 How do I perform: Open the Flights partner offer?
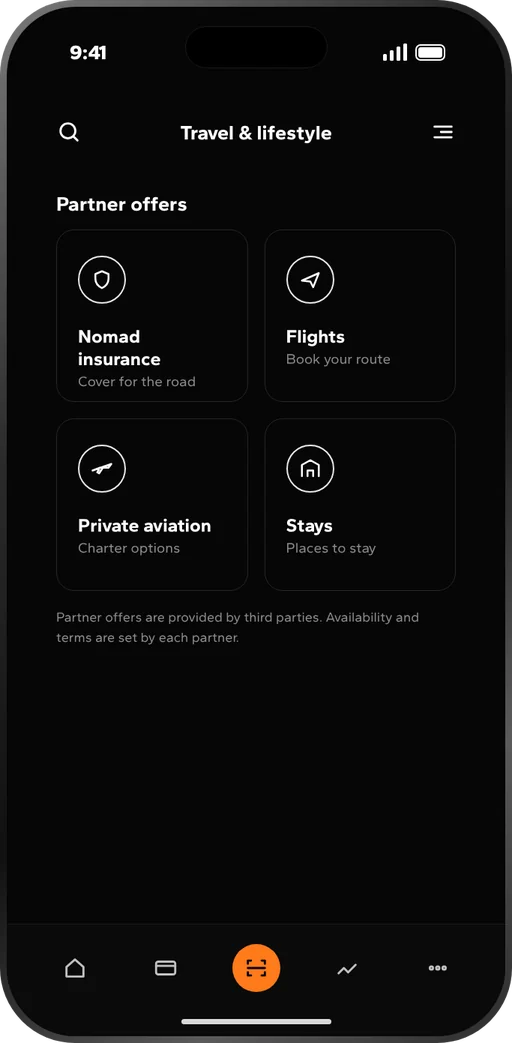(x=360, y=315)
